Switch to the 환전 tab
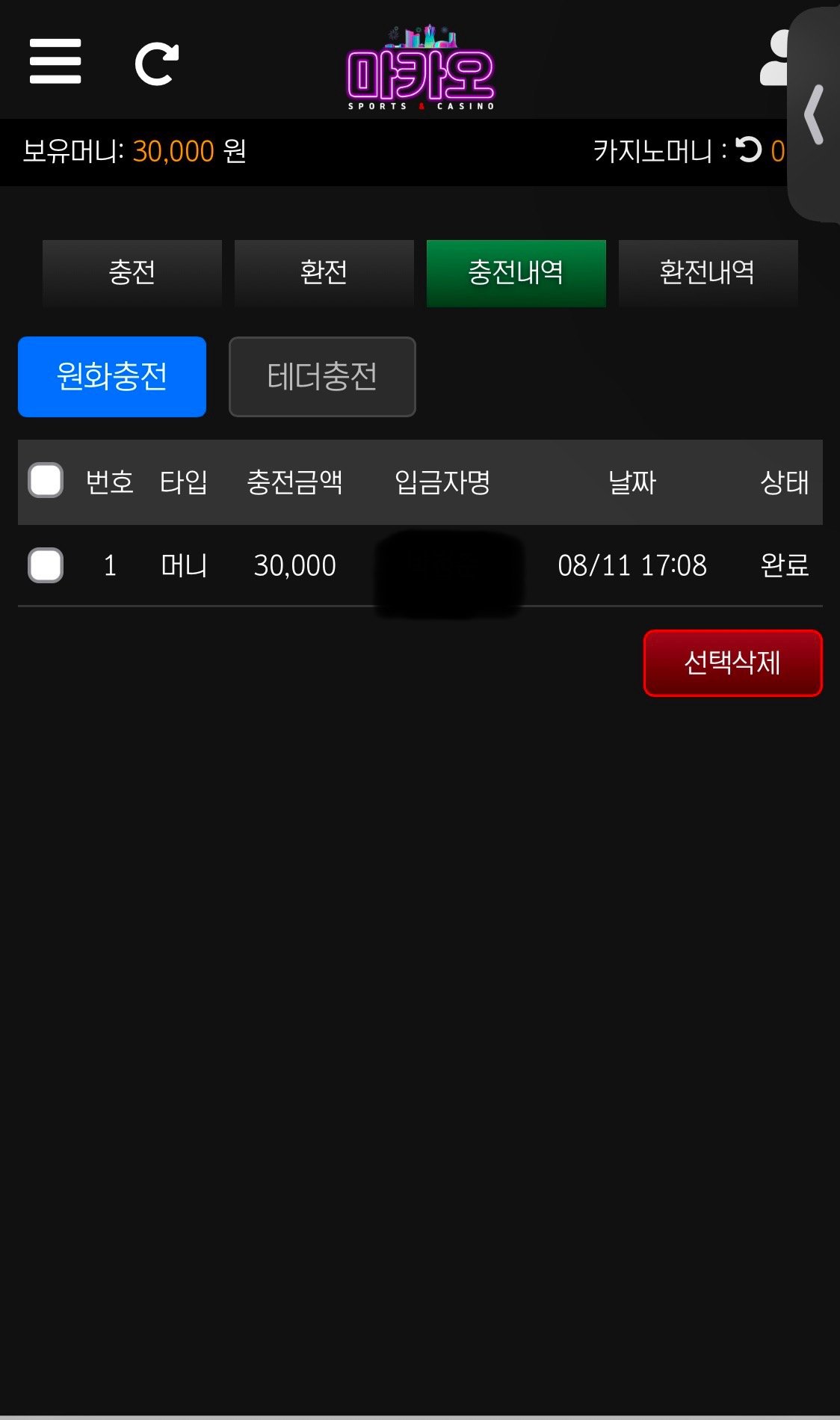Image resolution: width=840 pixels, height=1420 pixels. coord(324,272)
